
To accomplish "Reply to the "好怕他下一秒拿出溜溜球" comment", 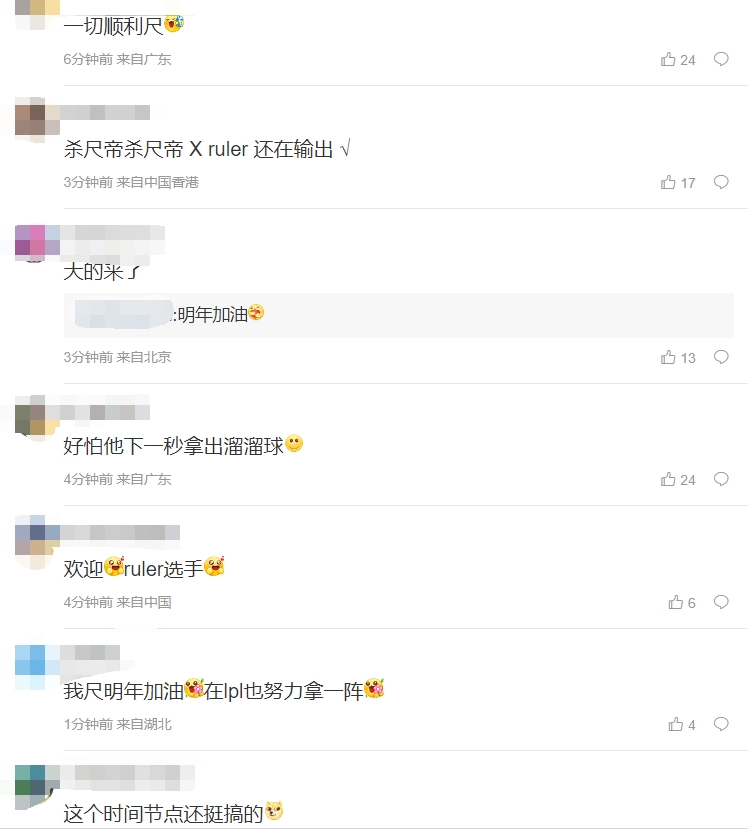I will coord(721,480).
